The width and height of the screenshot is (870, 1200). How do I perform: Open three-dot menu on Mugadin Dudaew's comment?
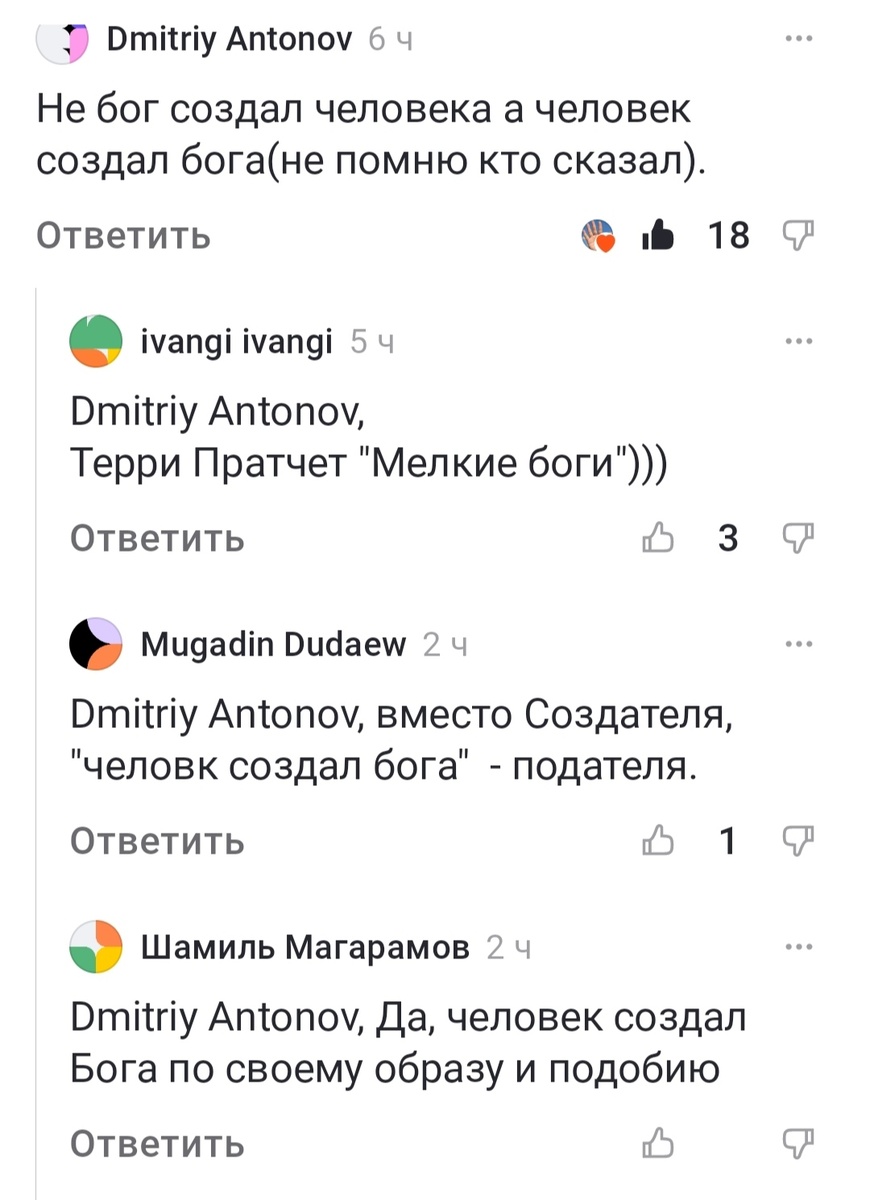tap(799, 644)
